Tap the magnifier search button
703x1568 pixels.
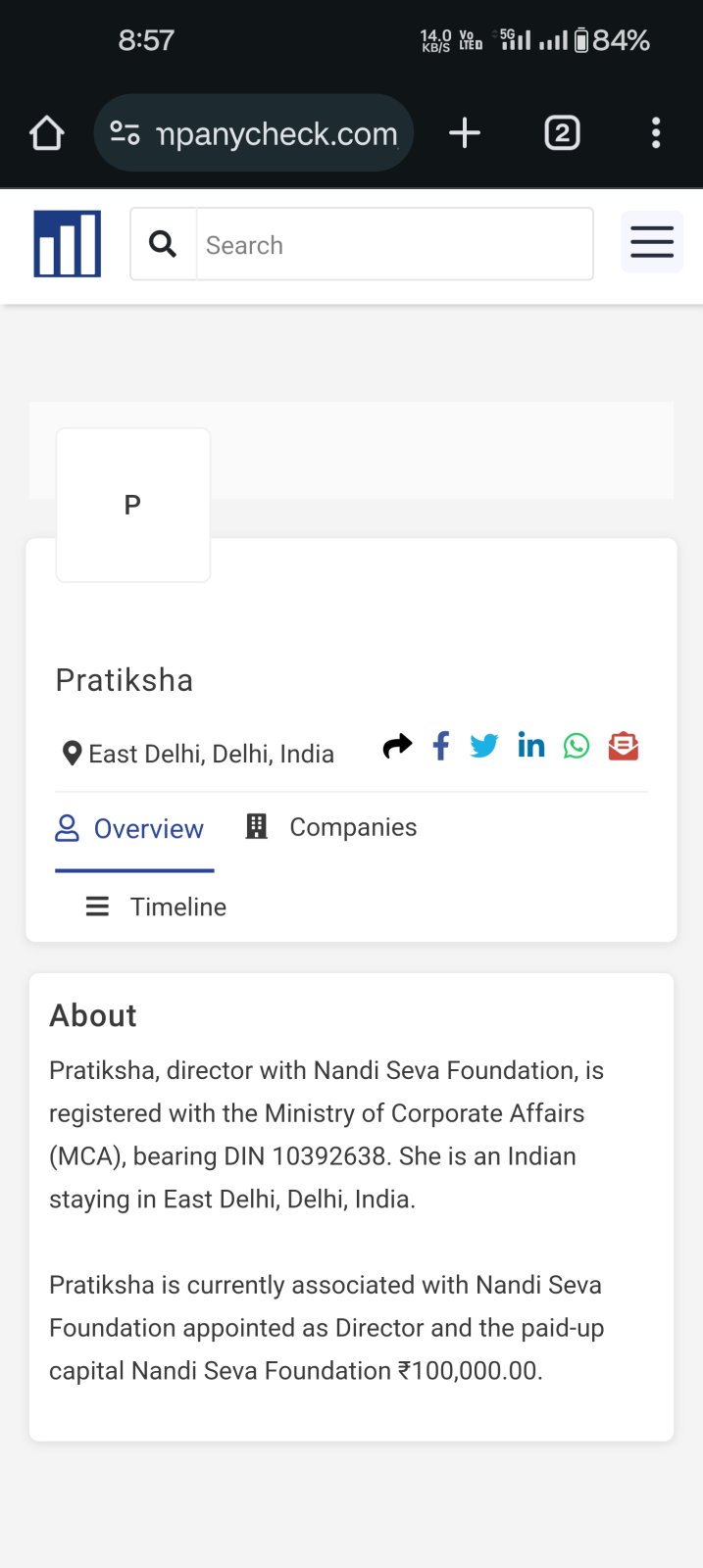tap(164, 244)
